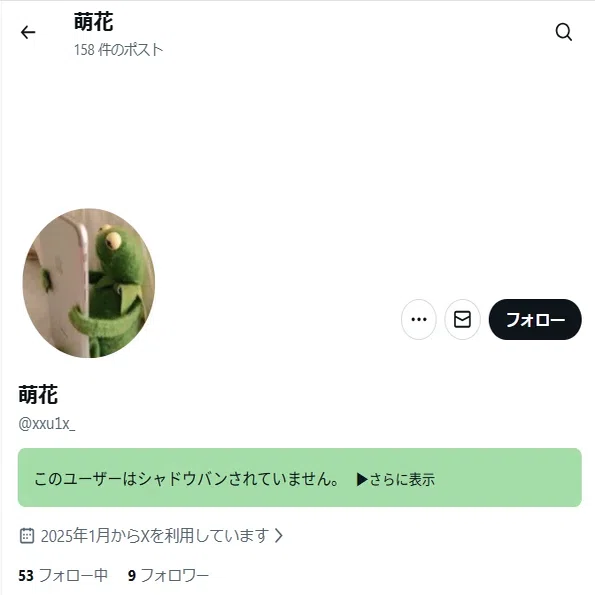Send a direct message via envelope icon

pos(462,319)
